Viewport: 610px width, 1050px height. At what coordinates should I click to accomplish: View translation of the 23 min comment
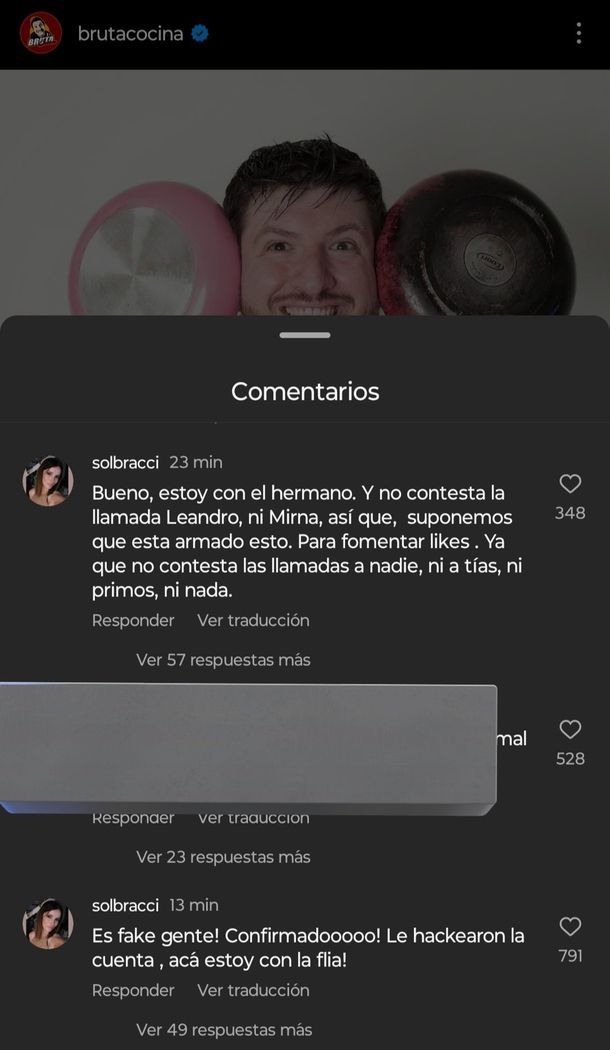point(253,620)
